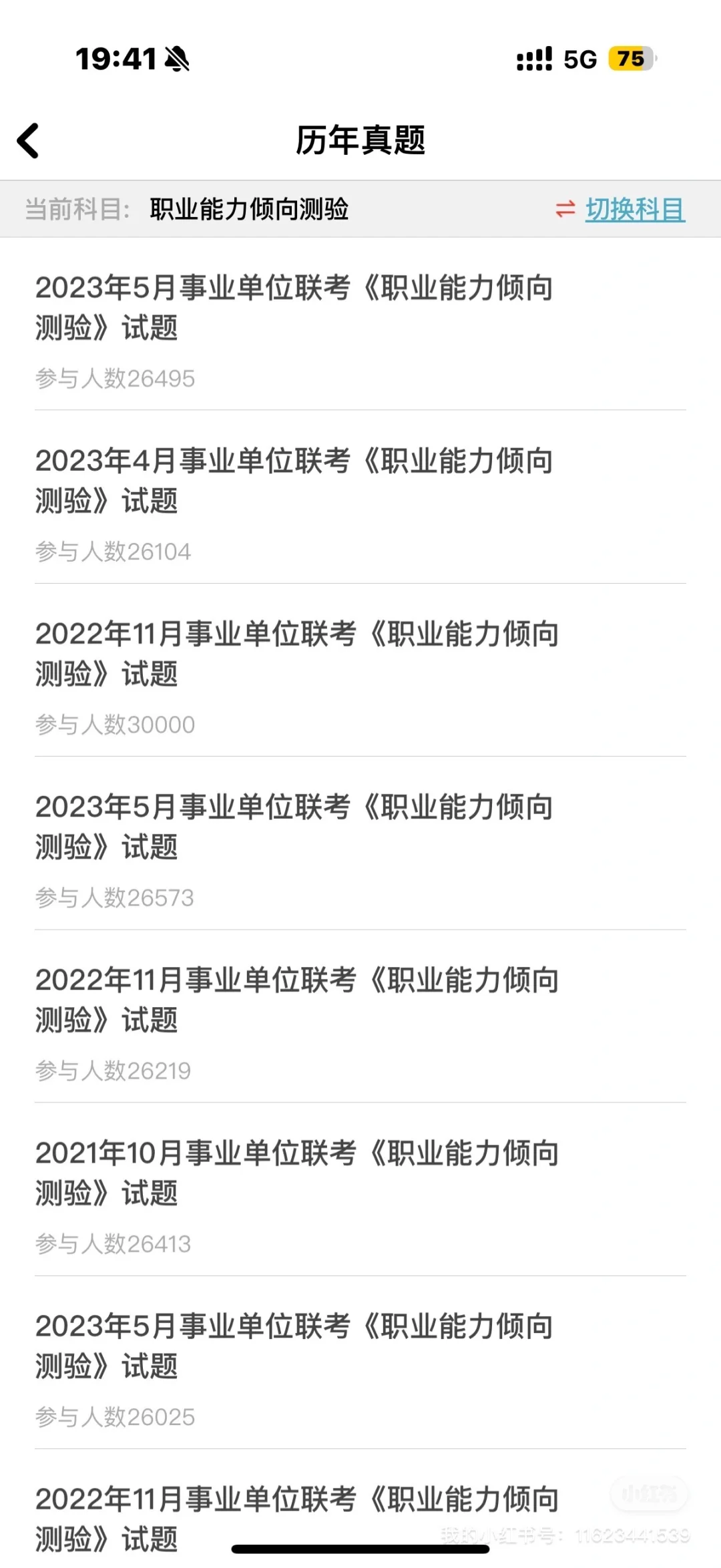
Task: Open the 2023年5月 exam with 26573 participants
Action: point(294,827)
